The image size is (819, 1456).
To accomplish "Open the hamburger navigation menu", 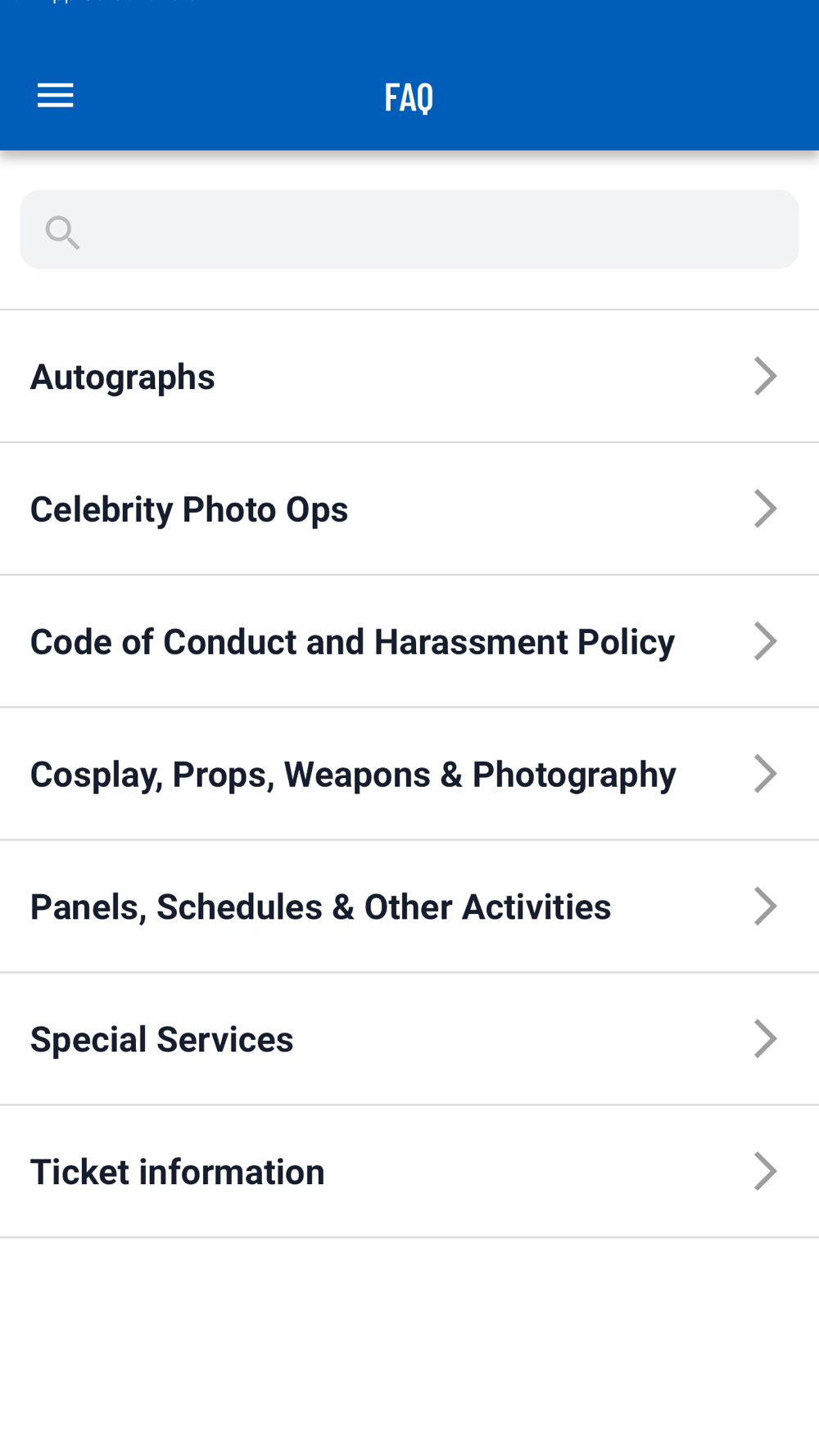I will tap(56, 96).
